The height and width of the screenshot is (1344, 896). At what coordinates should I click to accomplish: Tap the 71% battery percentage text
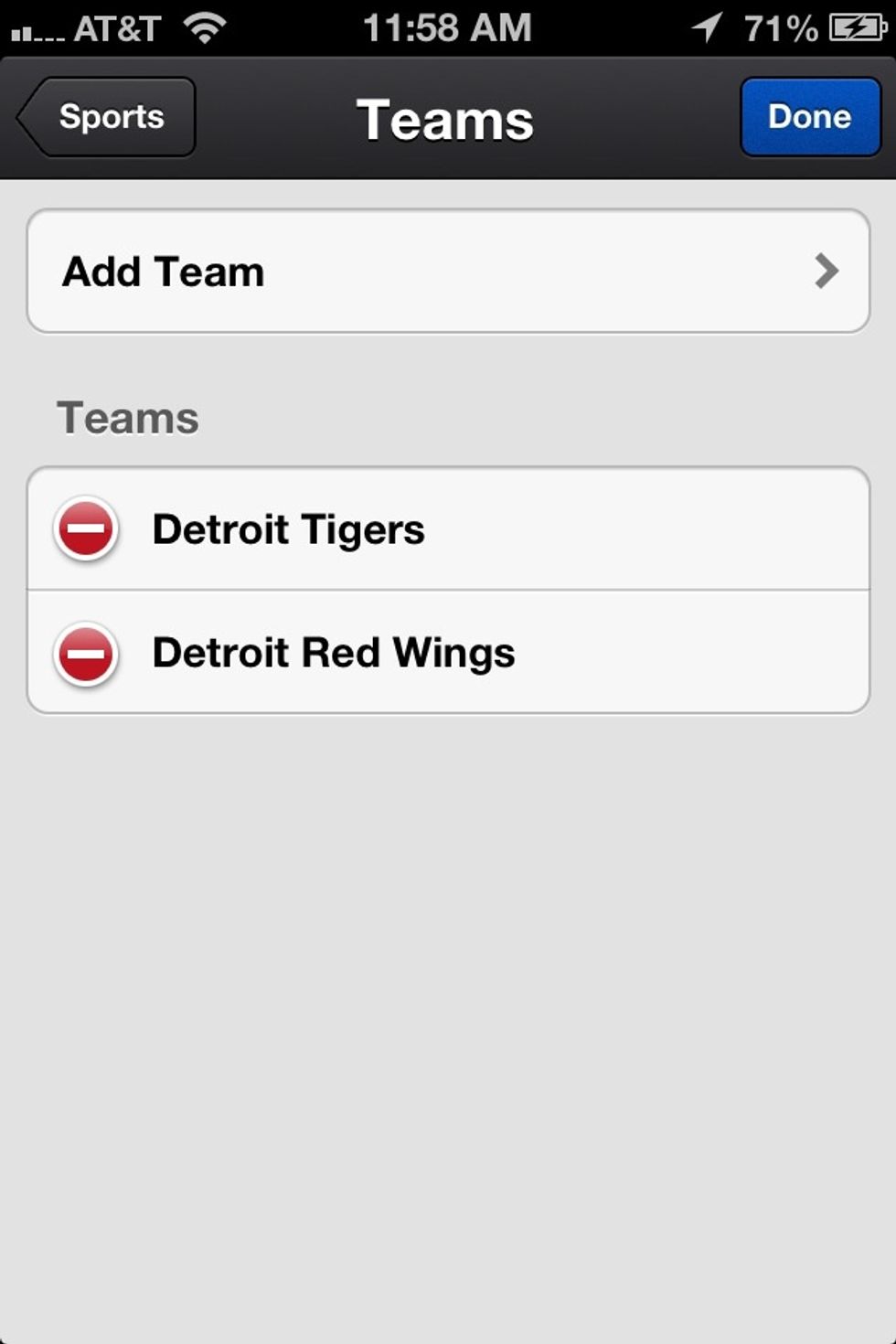[x=782, y=27]
